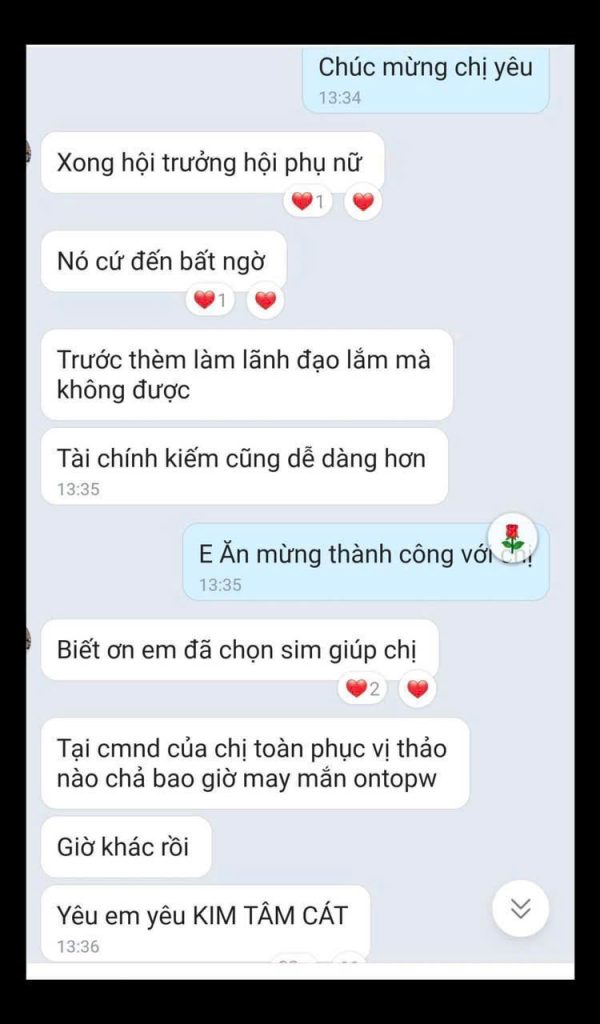Heart the message "Nó cứ đến bất ngờ"
600x1024 pixels.
[x=265, y=300]
